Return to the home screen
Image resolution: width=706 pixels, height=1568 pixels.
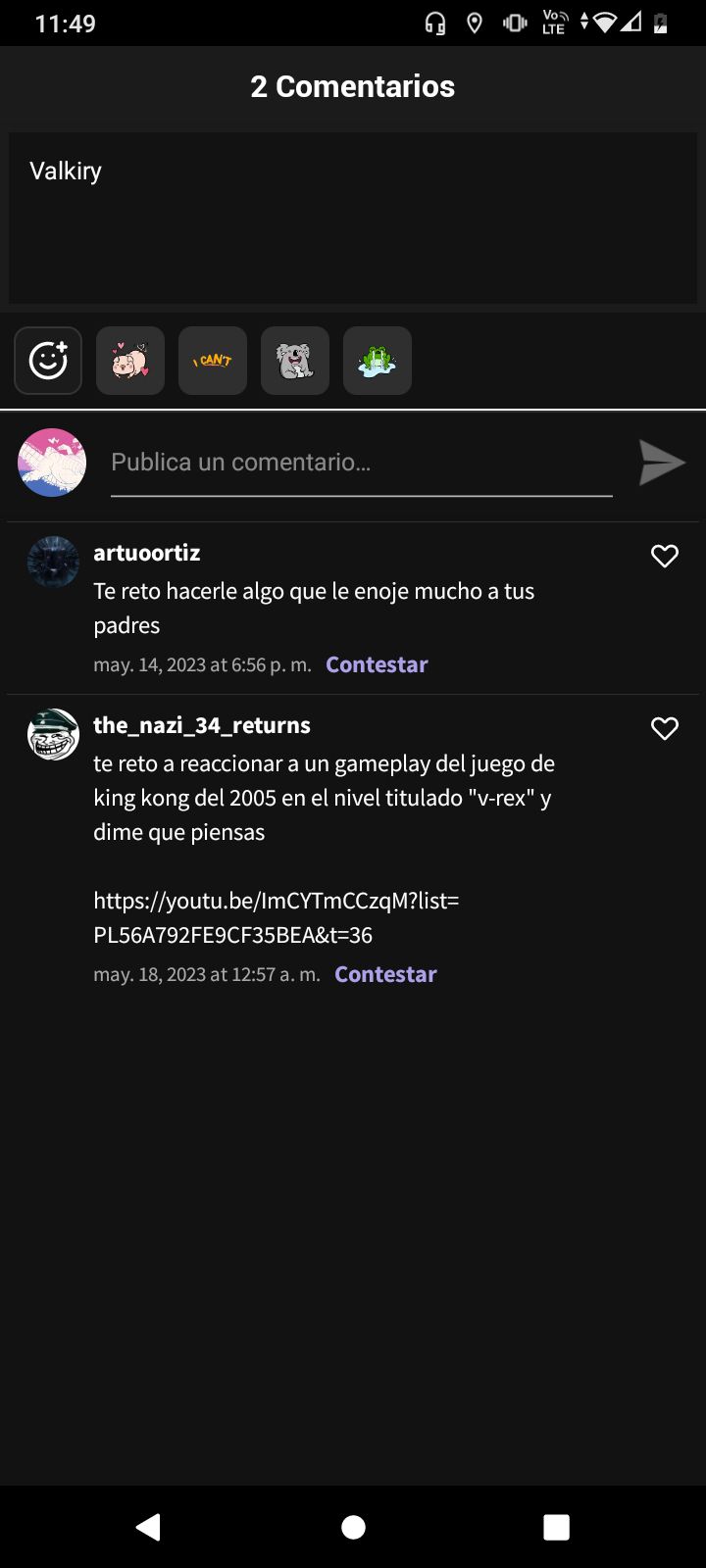353,1527
